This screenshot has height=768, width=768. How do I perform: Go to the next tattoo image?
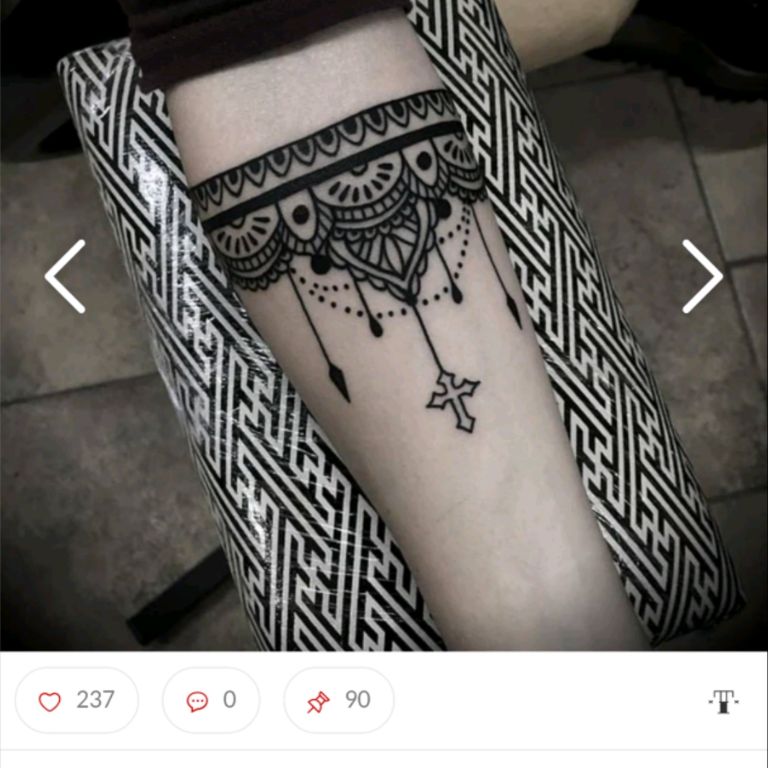[702, 276]
